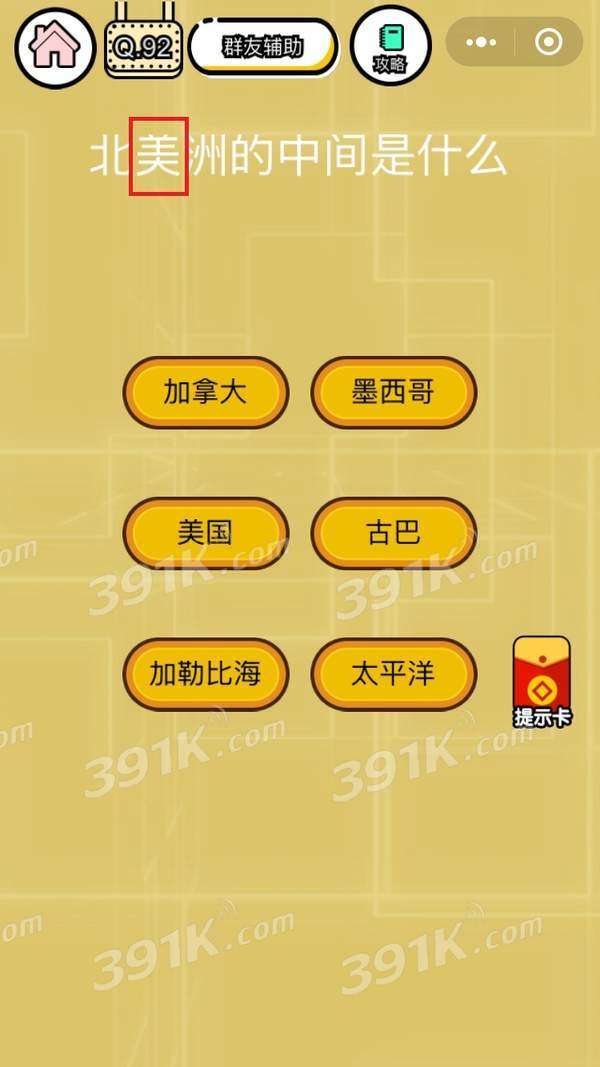Screen dimensions: 600x1067
Task: Open the mini program more options menu
Action: pyautogui.click(x=481, y=42)
